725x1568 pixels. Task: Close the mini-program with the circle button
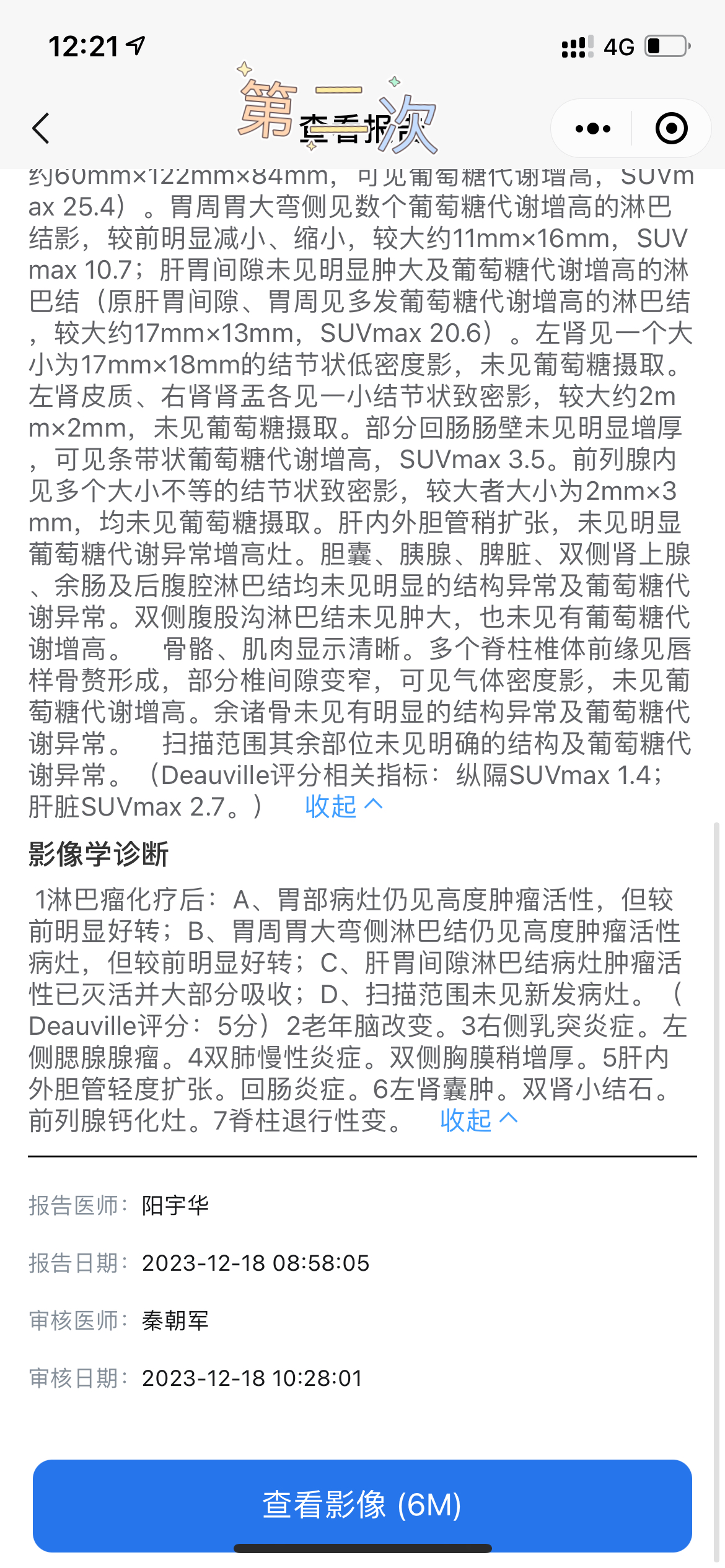tap(671, 128)
